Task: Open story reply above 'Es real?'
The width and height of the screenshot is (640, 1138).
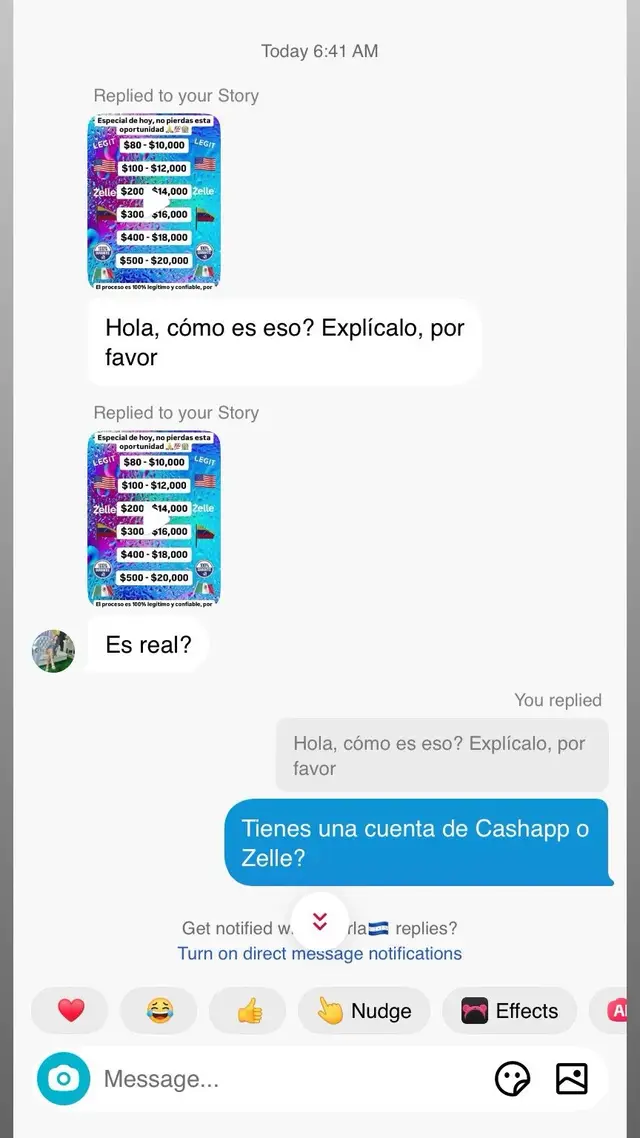Action: 155,519
